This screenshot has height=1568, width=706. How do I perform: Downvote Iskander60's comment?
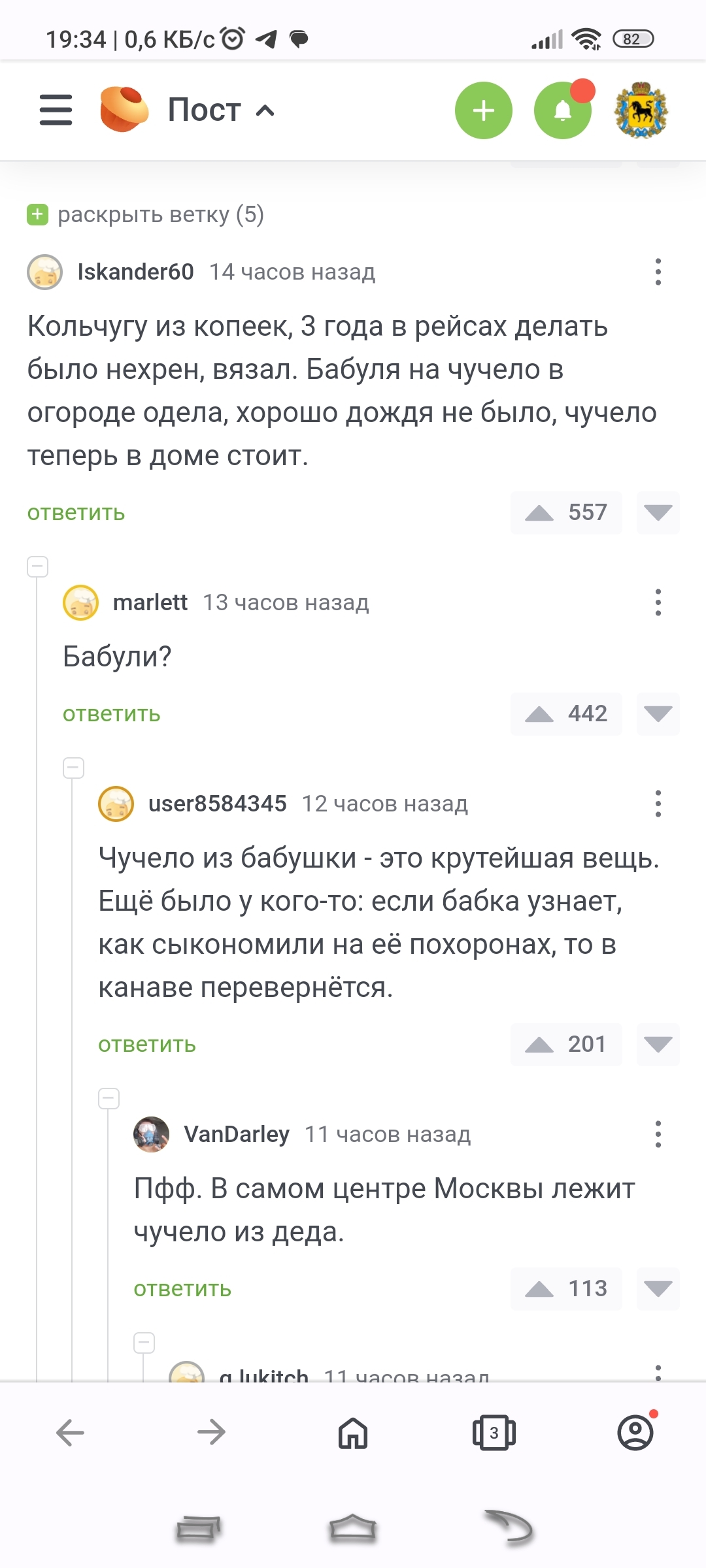click(658, 513)
